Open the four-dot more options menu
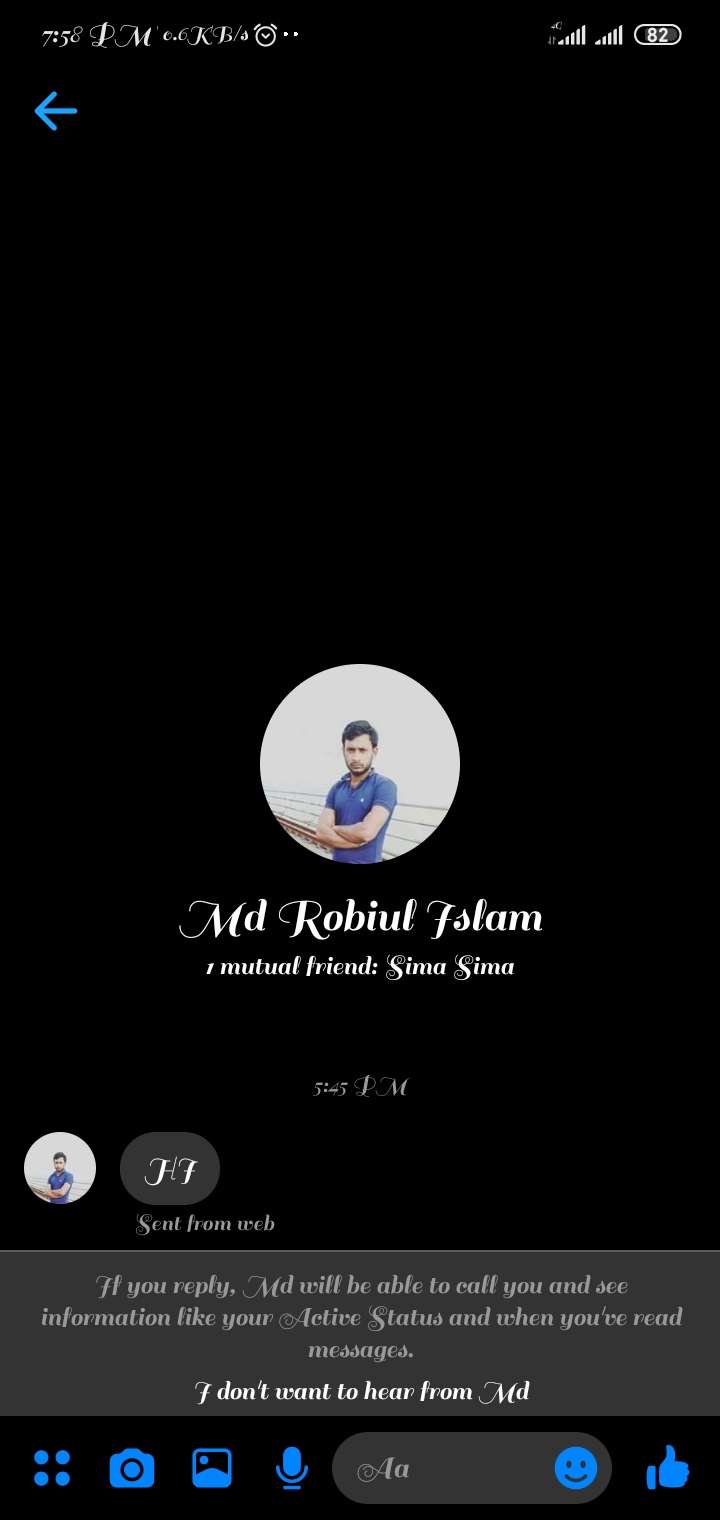This screenshot has width=720, height=1520. click(x=52, y=1468)
